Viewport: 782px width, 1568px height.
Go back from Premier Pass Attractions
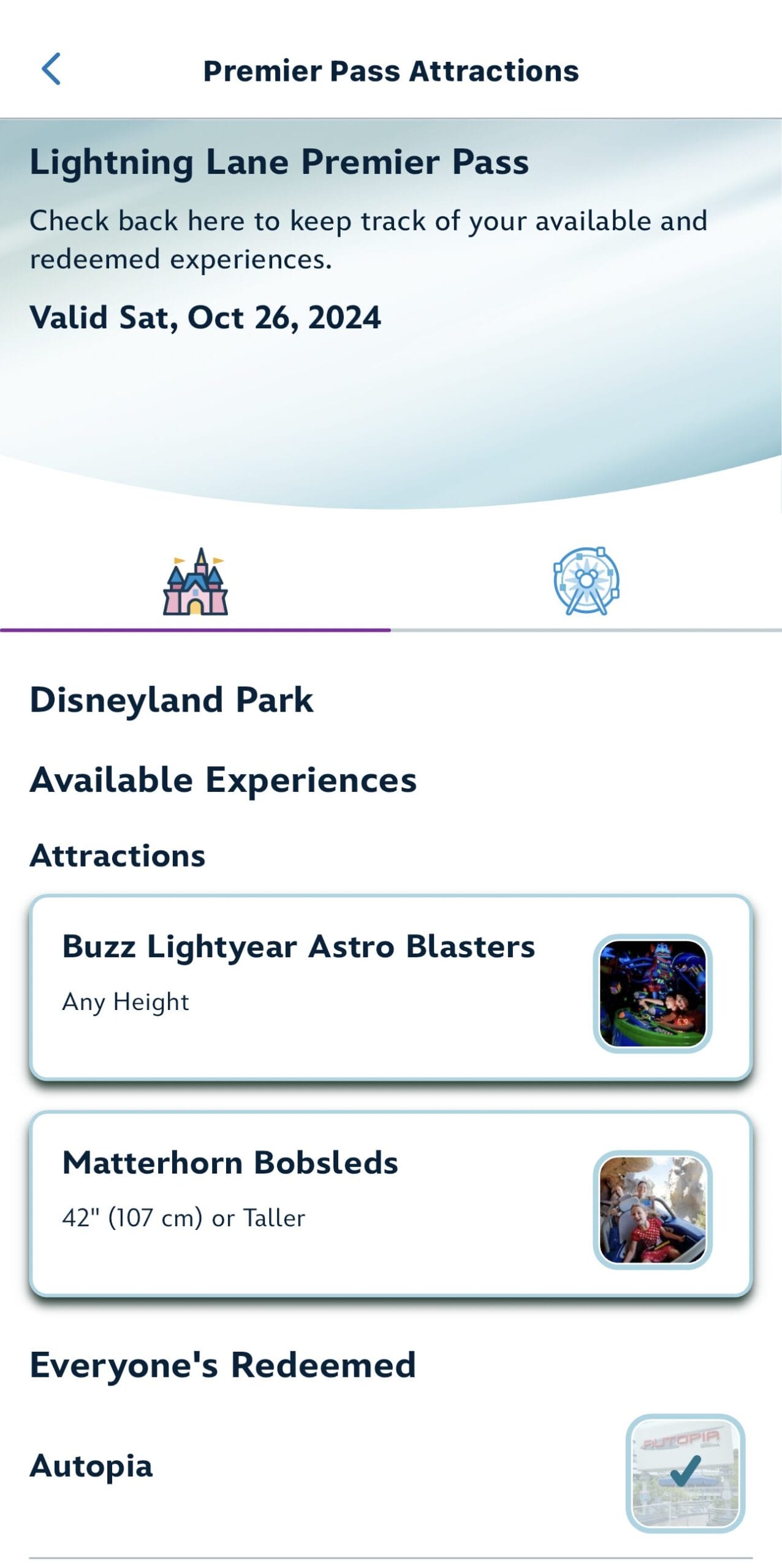[x=51, y=69]
